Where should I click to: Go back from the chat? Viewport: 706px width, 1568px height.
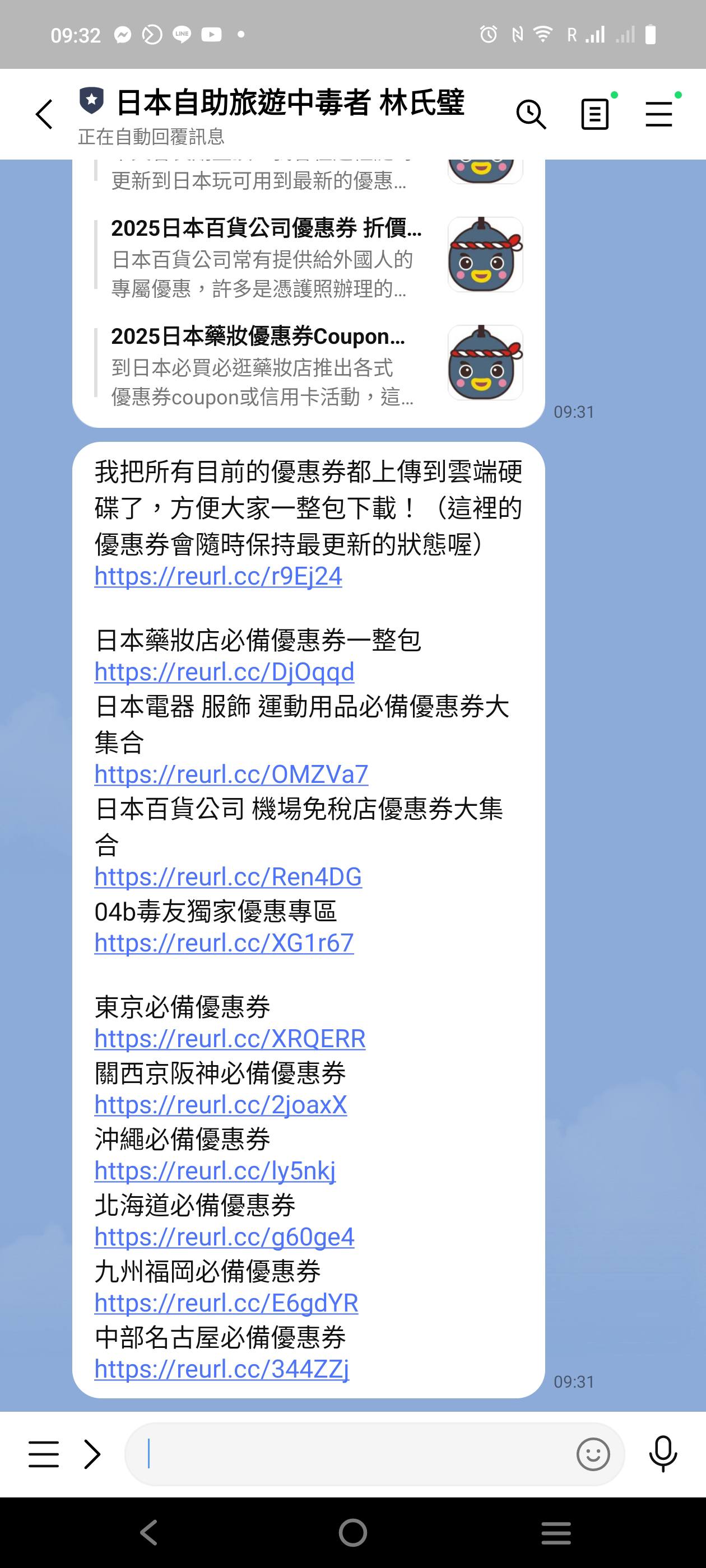coord(44,114)
